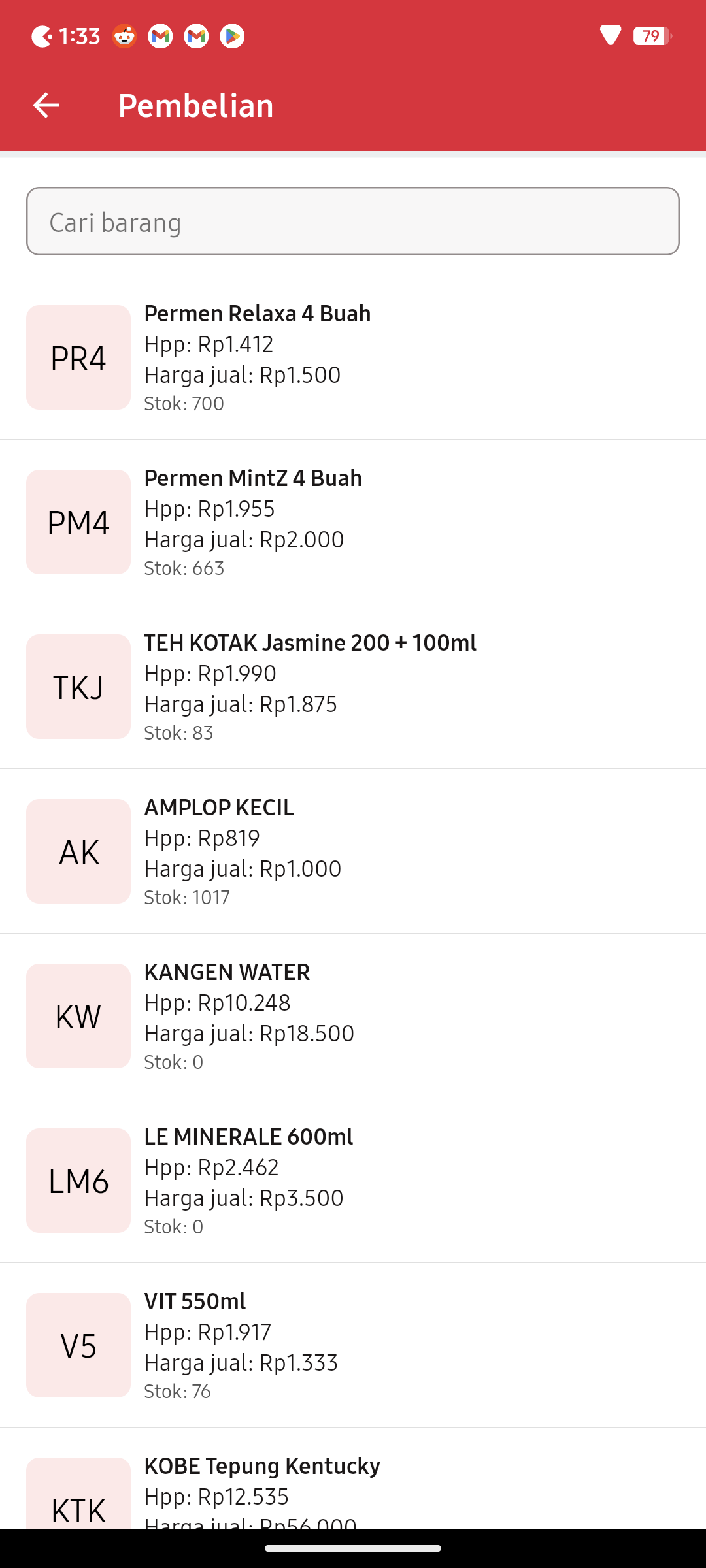The height and width of the screenshot is (1568, 706).
Task: Tap the Reddit icon in status bar
Action: tap(124, 36)
